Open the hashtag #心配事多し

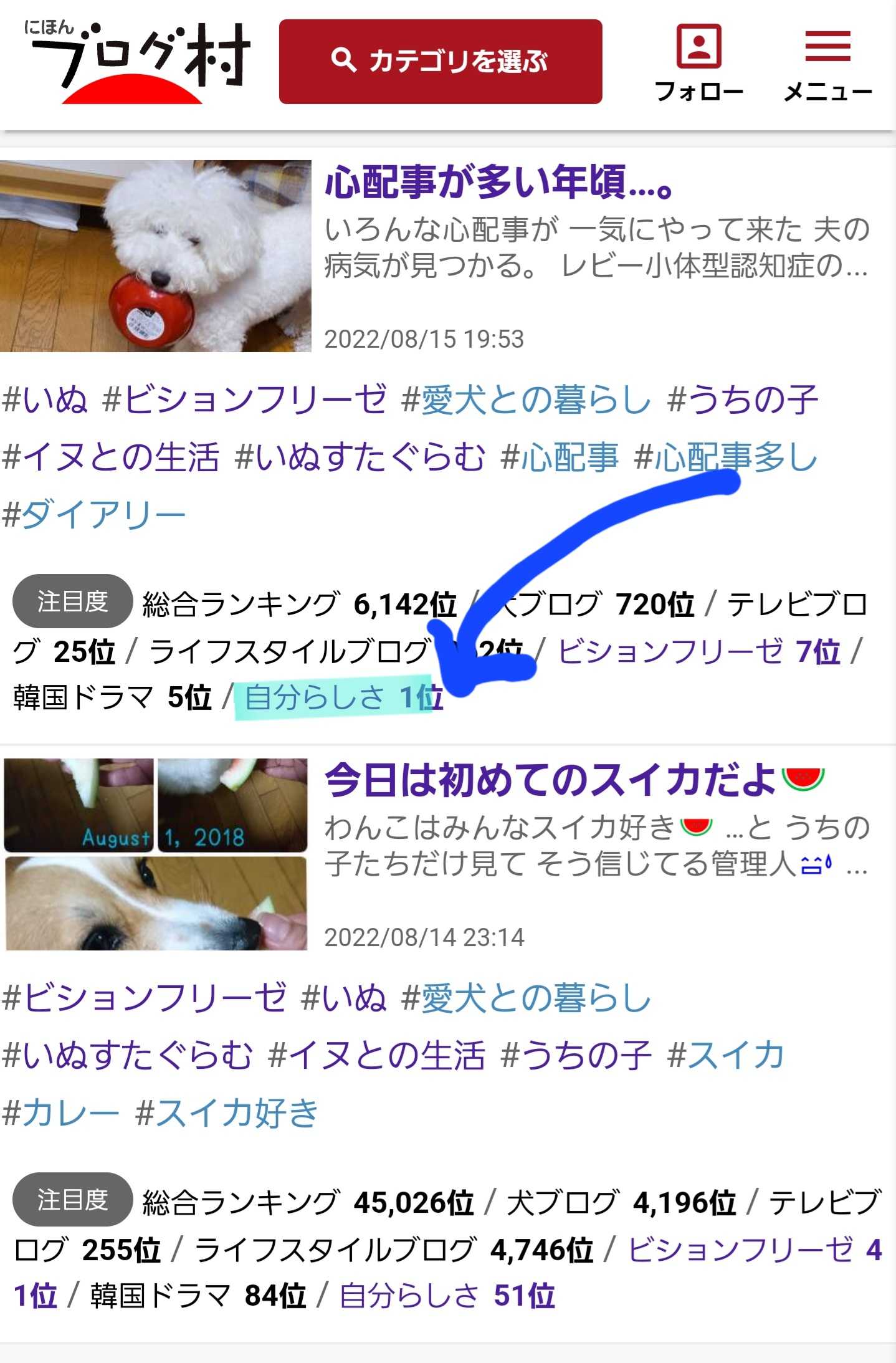tap(726, 457)
